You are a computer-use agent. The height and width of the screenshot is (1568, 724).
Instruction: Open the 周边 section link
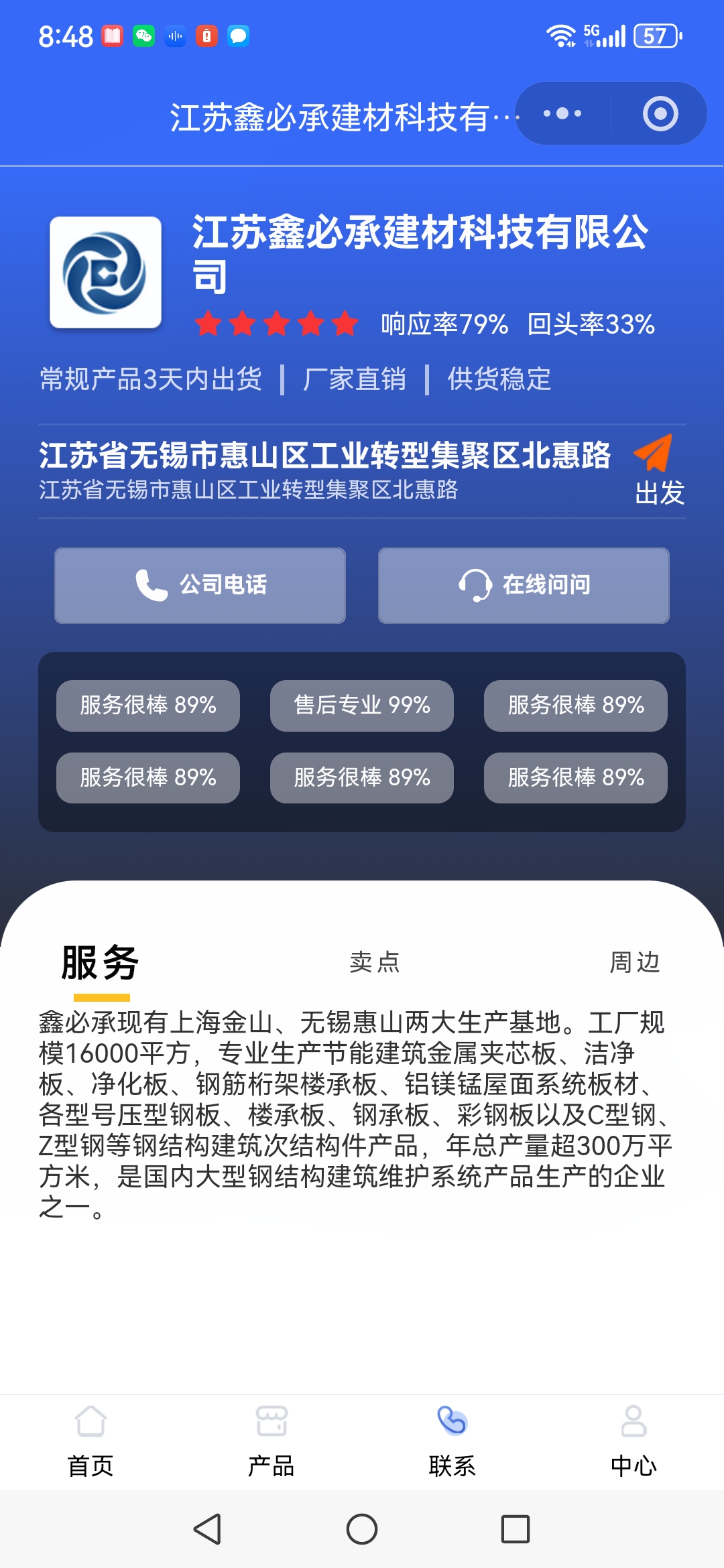point(633,962)
